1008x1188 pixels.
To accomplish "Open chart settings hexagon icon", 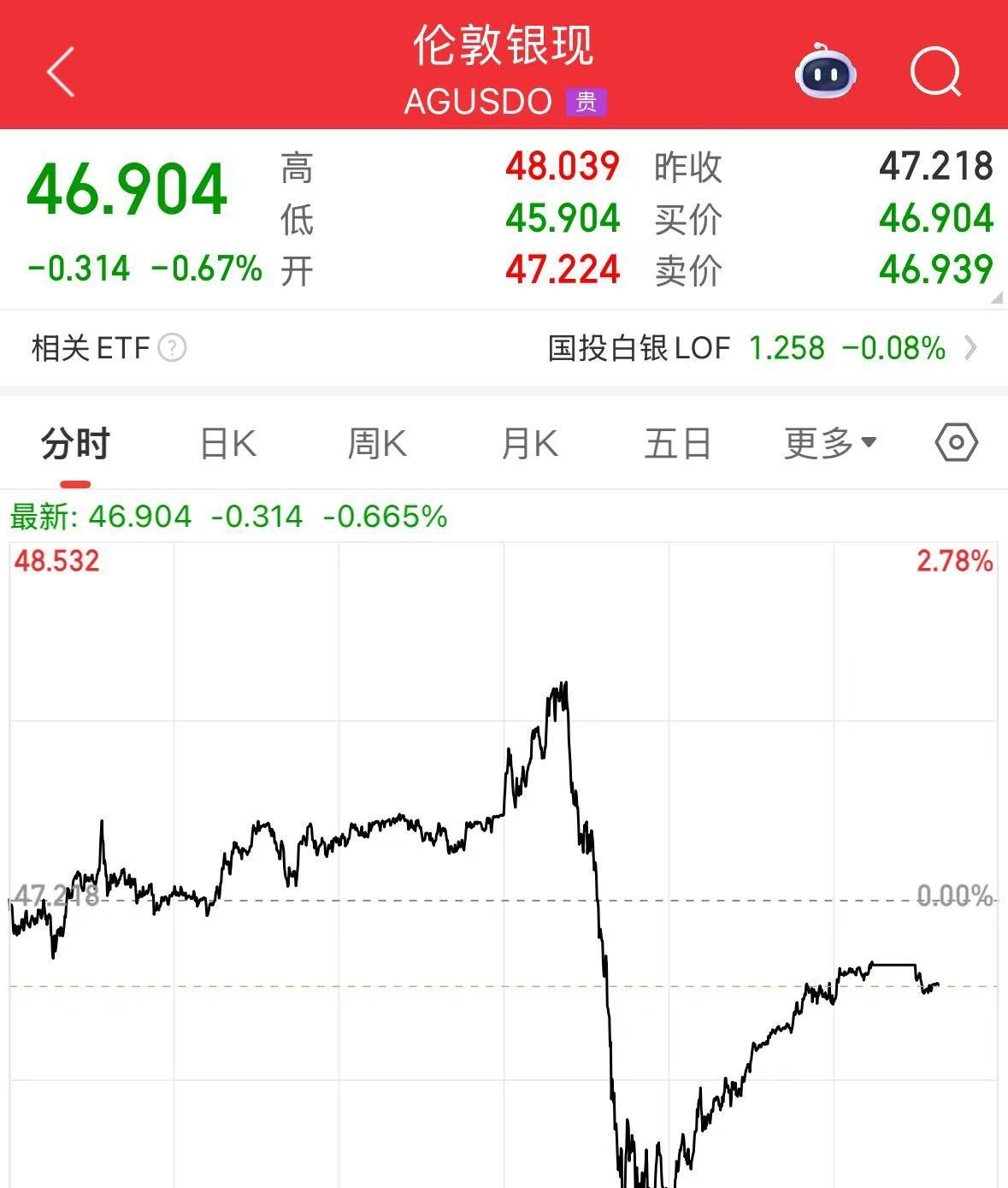I will [957, 443].
